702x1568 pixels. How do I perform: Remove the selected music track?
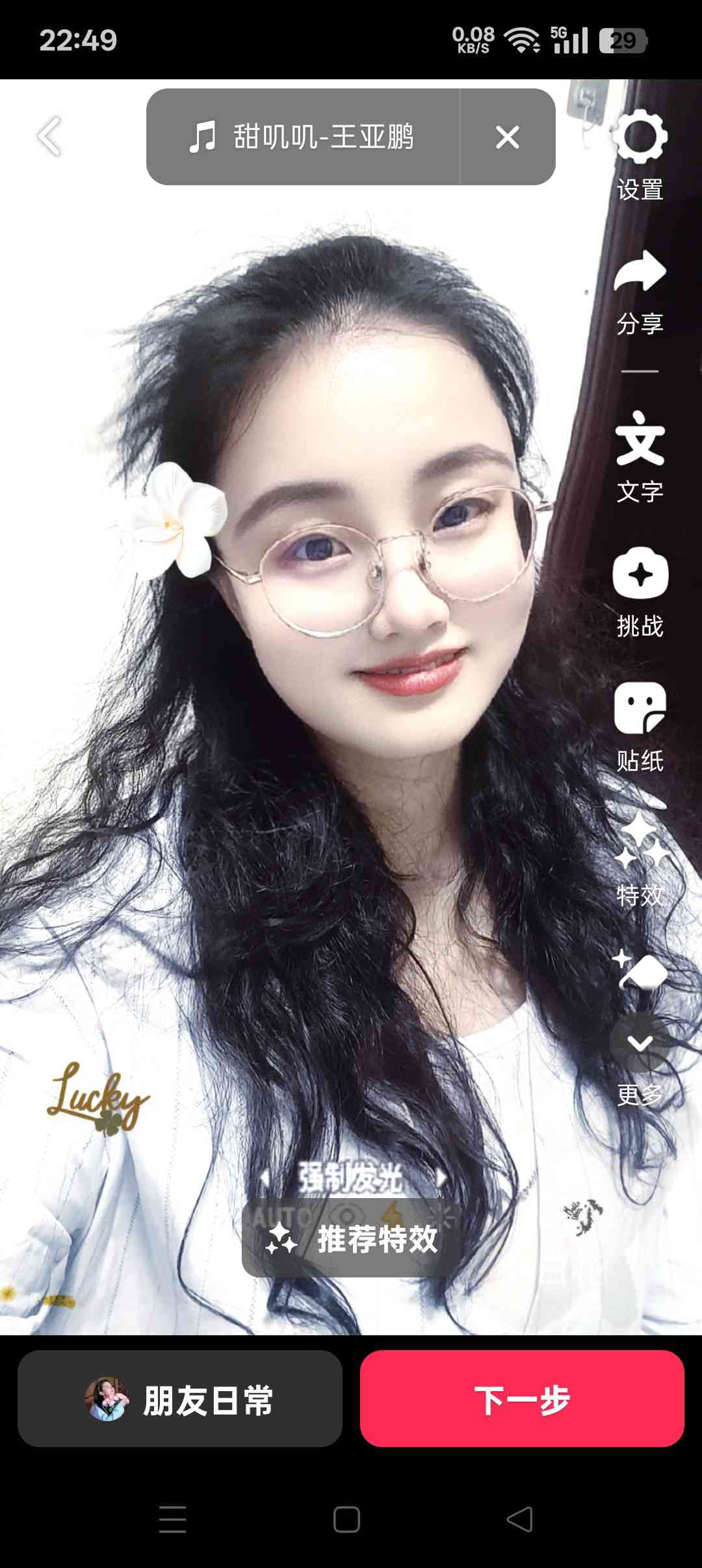[507, 137]
